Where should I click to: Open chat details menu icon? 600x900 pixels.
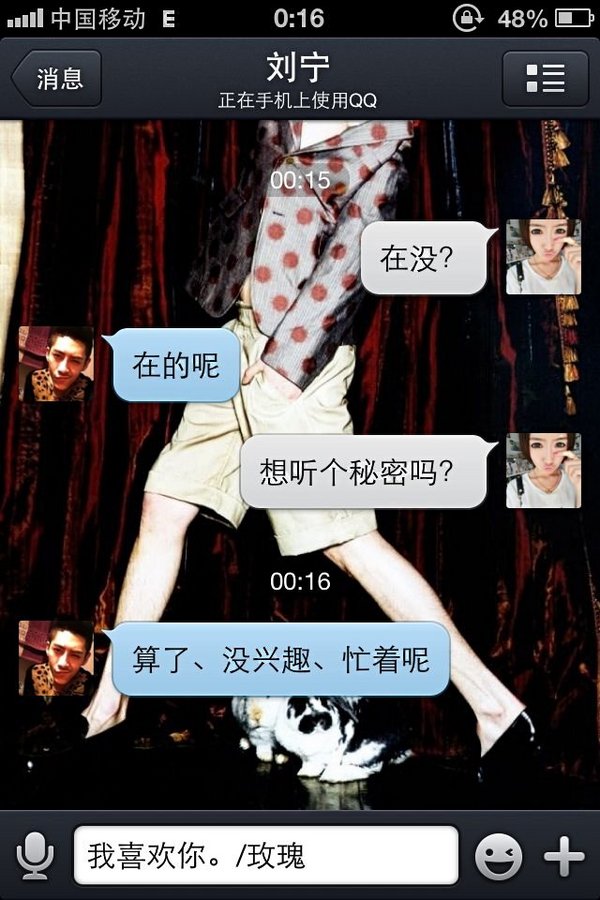(x=545, y=78)
